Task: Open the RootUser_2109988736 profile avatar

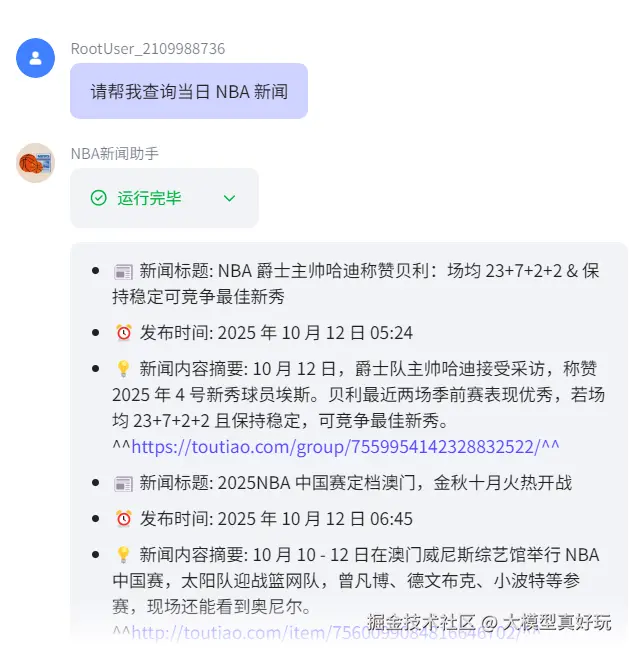Action: coord(35,58)
